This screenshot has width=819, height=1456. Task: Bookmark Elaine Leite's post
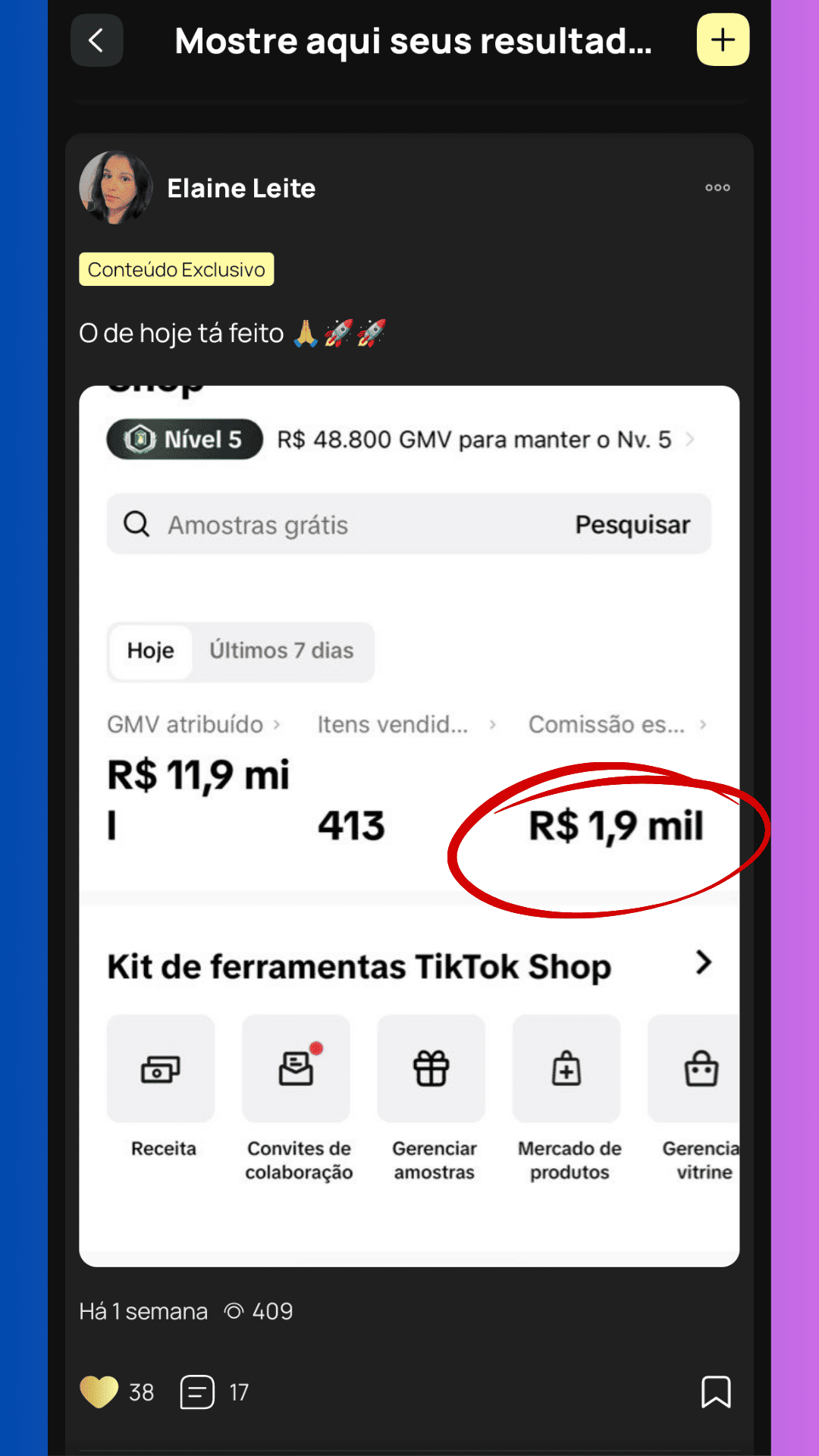pyautogui.click(x=716, y=1392)
